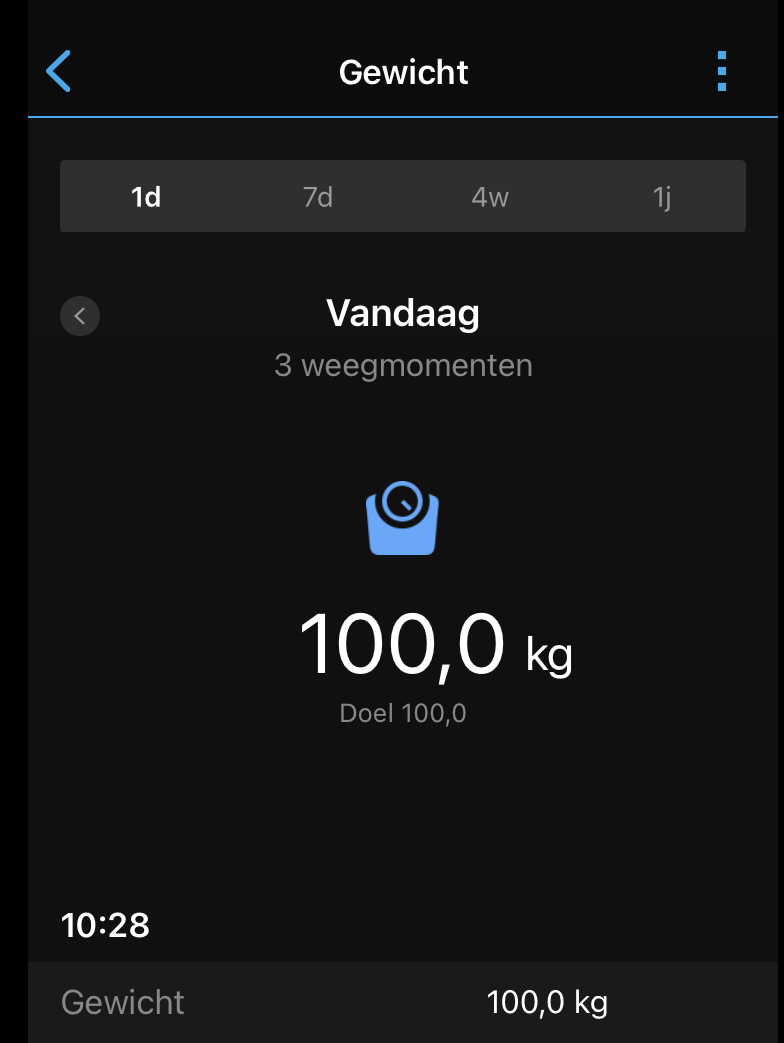
Task: Switch to the 4w view
Action: [x=490, y=197]
